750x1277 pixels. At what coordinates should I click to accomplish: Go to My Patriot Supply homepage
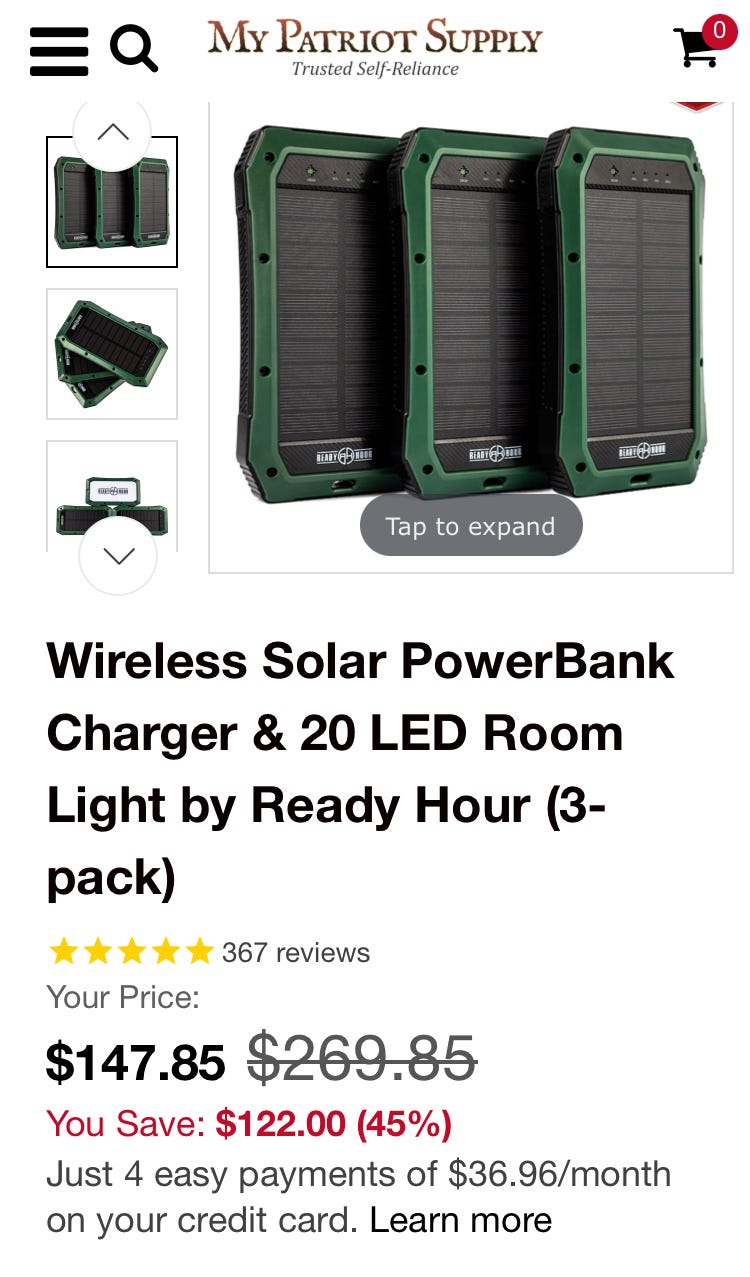375,47
